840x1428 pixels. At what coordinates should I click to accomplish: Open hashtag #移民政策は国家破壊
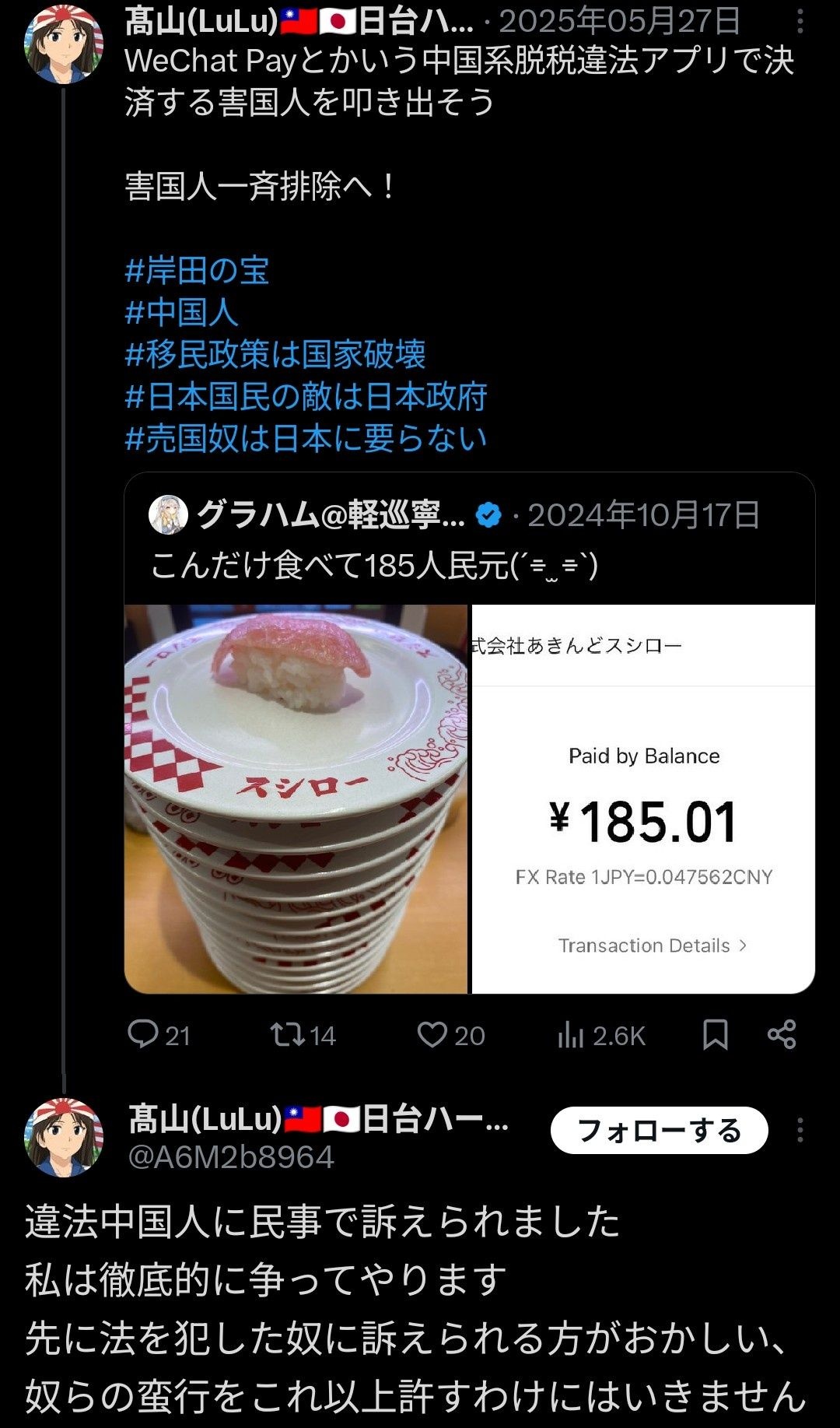[x=275, y=355]
